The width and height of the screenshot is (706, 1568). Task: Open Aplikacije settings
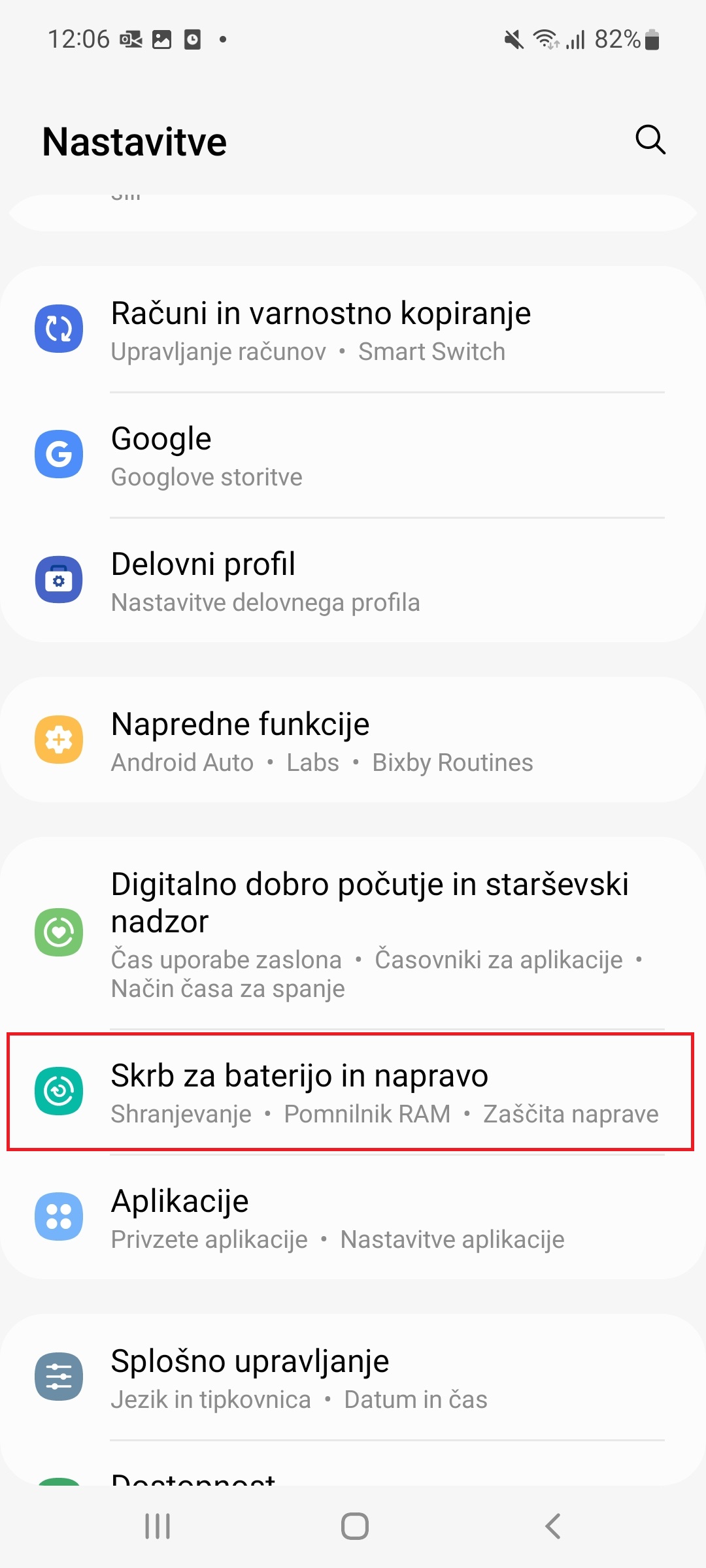coord(353,1218)
